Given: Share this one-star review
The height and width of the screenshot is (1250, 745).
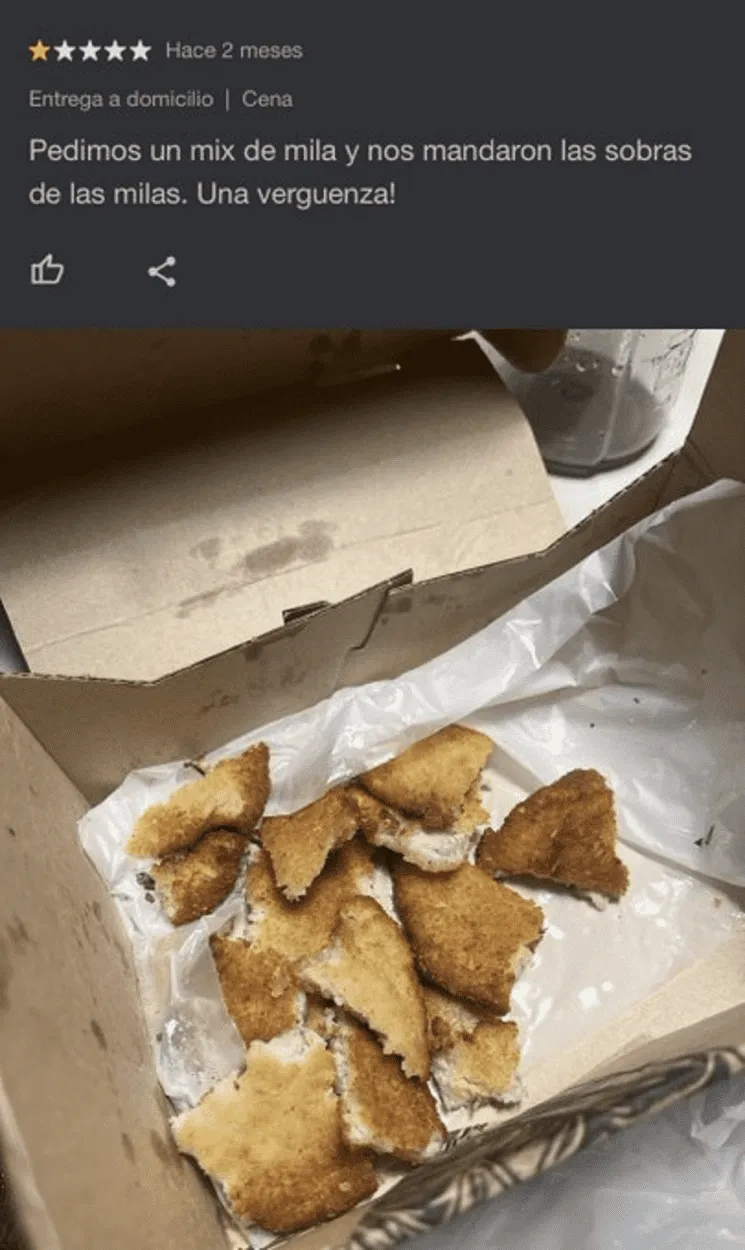Looking at the screenshot, I should [162, 271].
